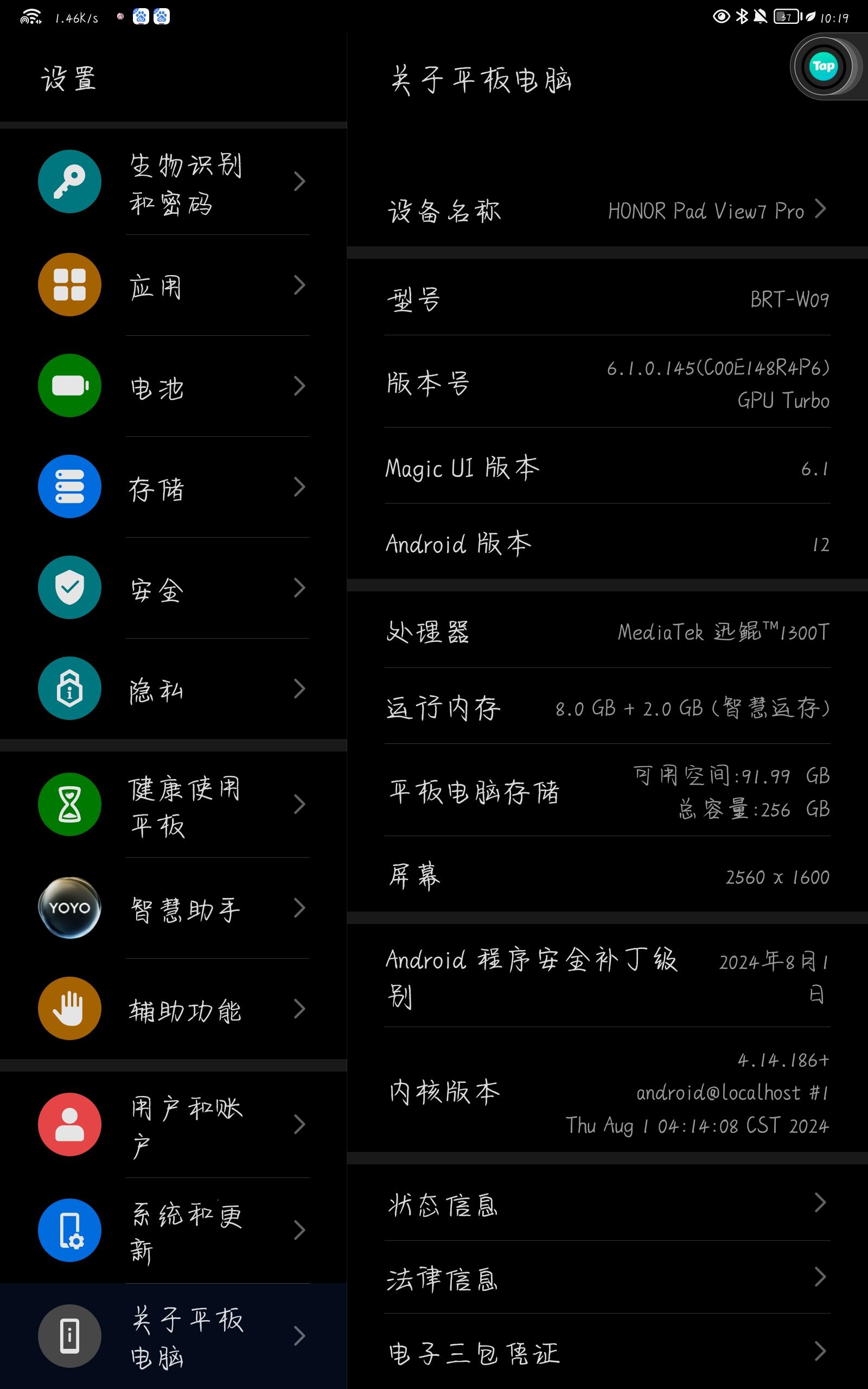Open 系统和更新 via its device icon
The width and height of the screenshot is (868, 1389).
69,1231
